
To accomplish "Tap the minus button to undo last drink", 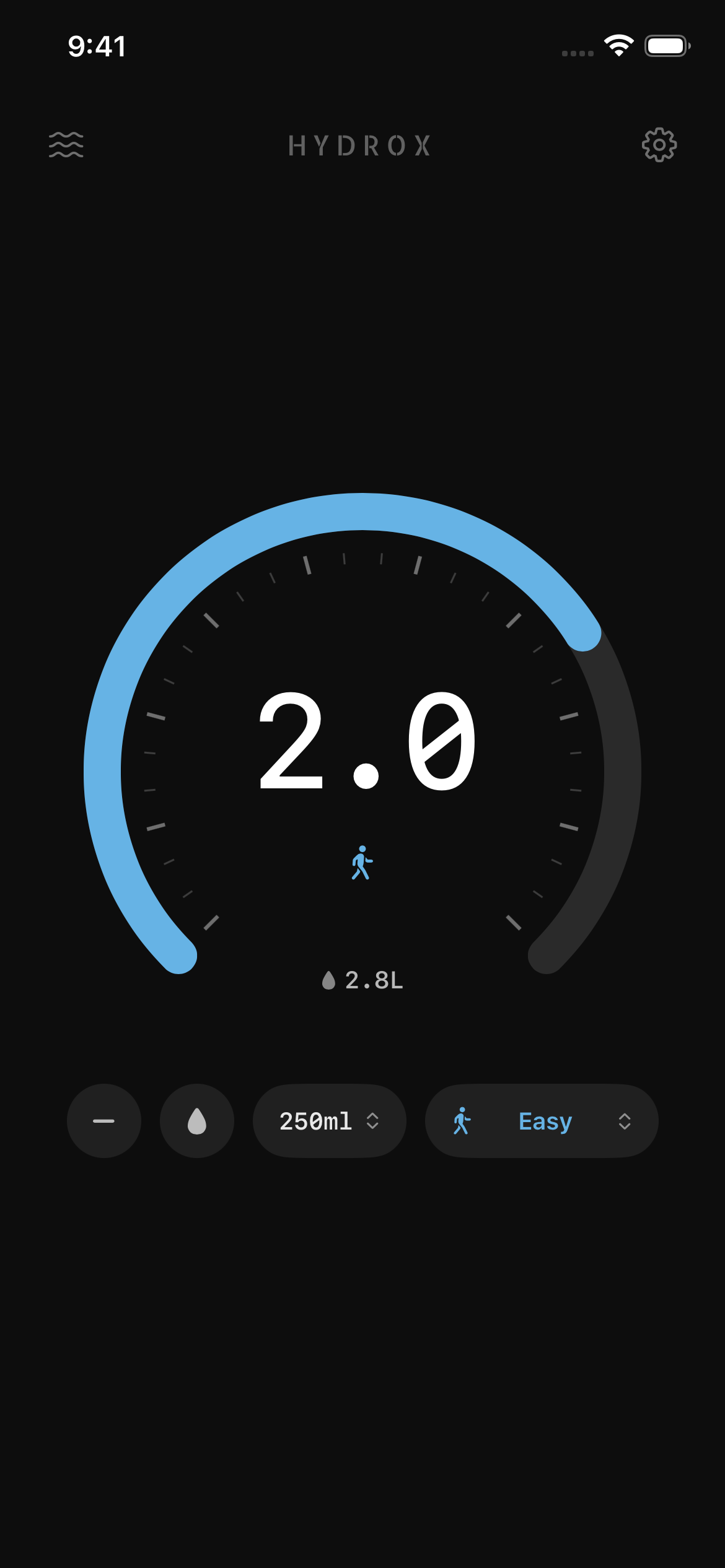I will tap(103, 1121).
